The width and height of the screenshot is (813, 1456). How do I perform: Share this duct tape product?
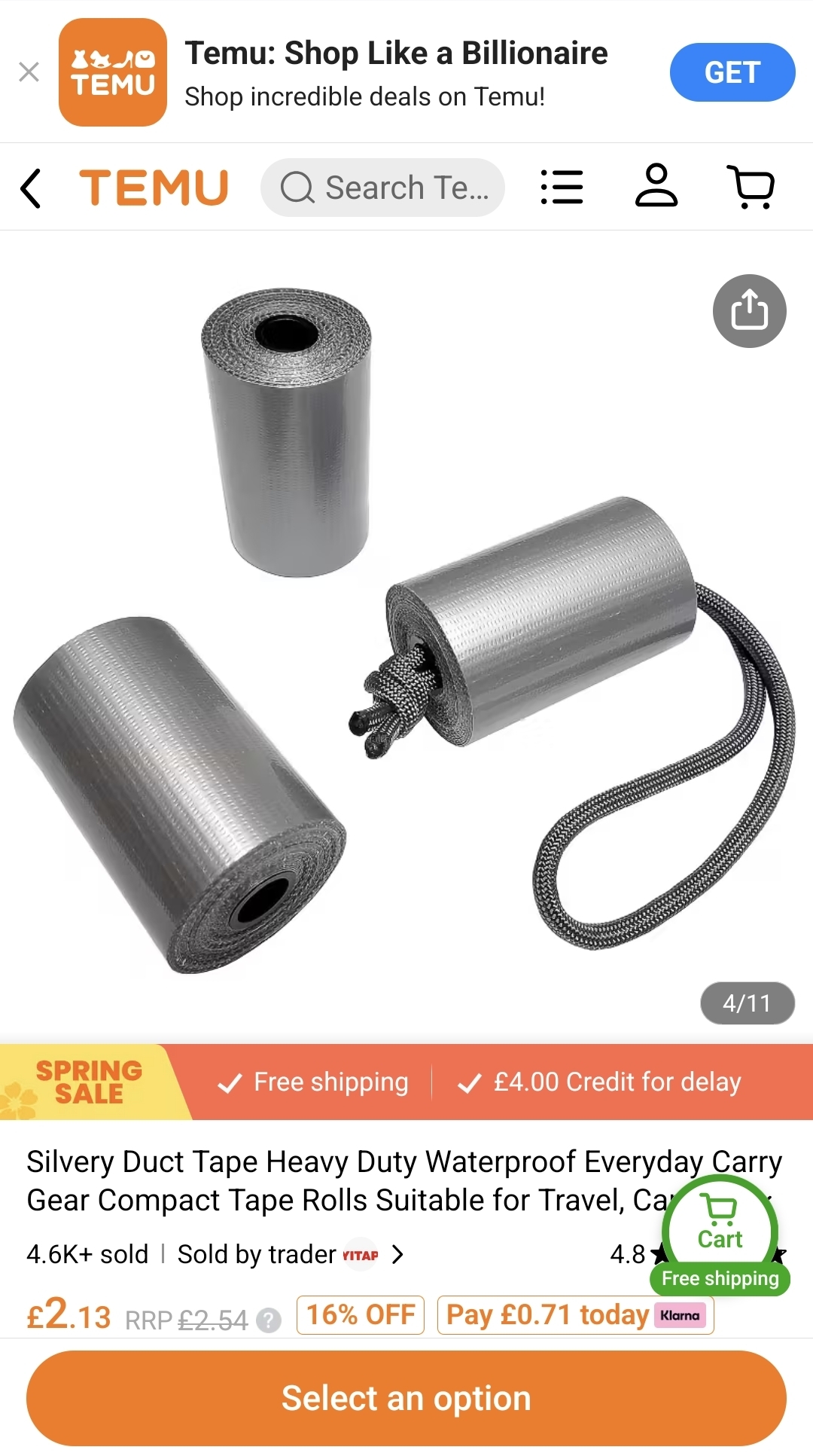pos(749,311)
